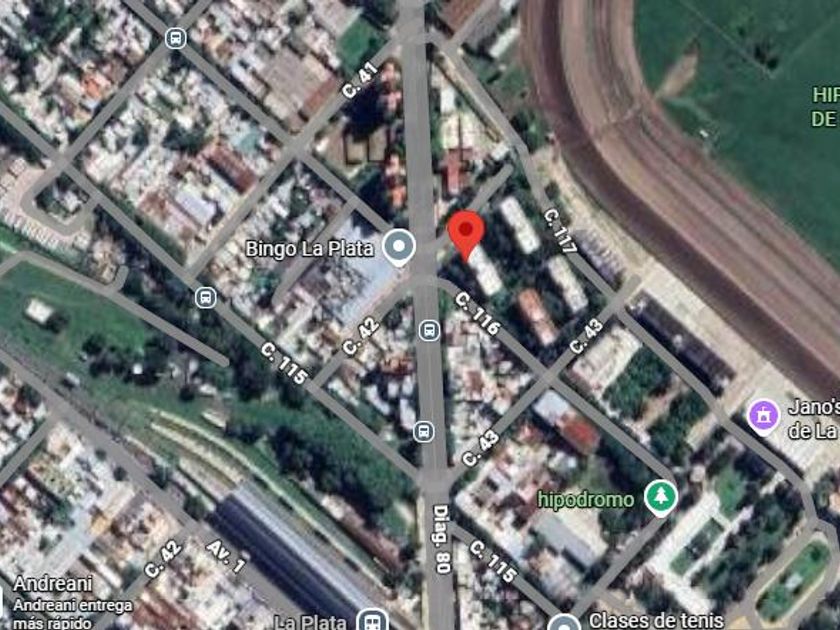Tap the bus stop beside the C. 116 label
The image size is (840, 630).
coord(429,329)
